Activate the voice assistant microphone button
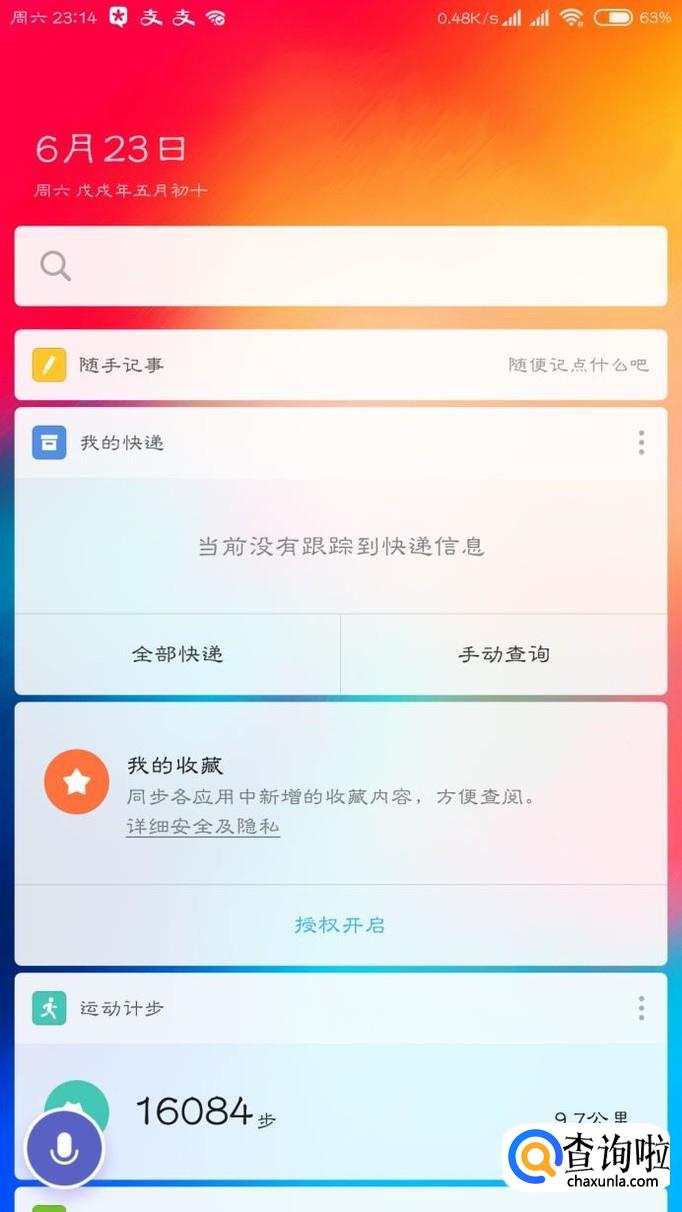Viewport: 682px width, 1212px height. (x=65, y=1149)
